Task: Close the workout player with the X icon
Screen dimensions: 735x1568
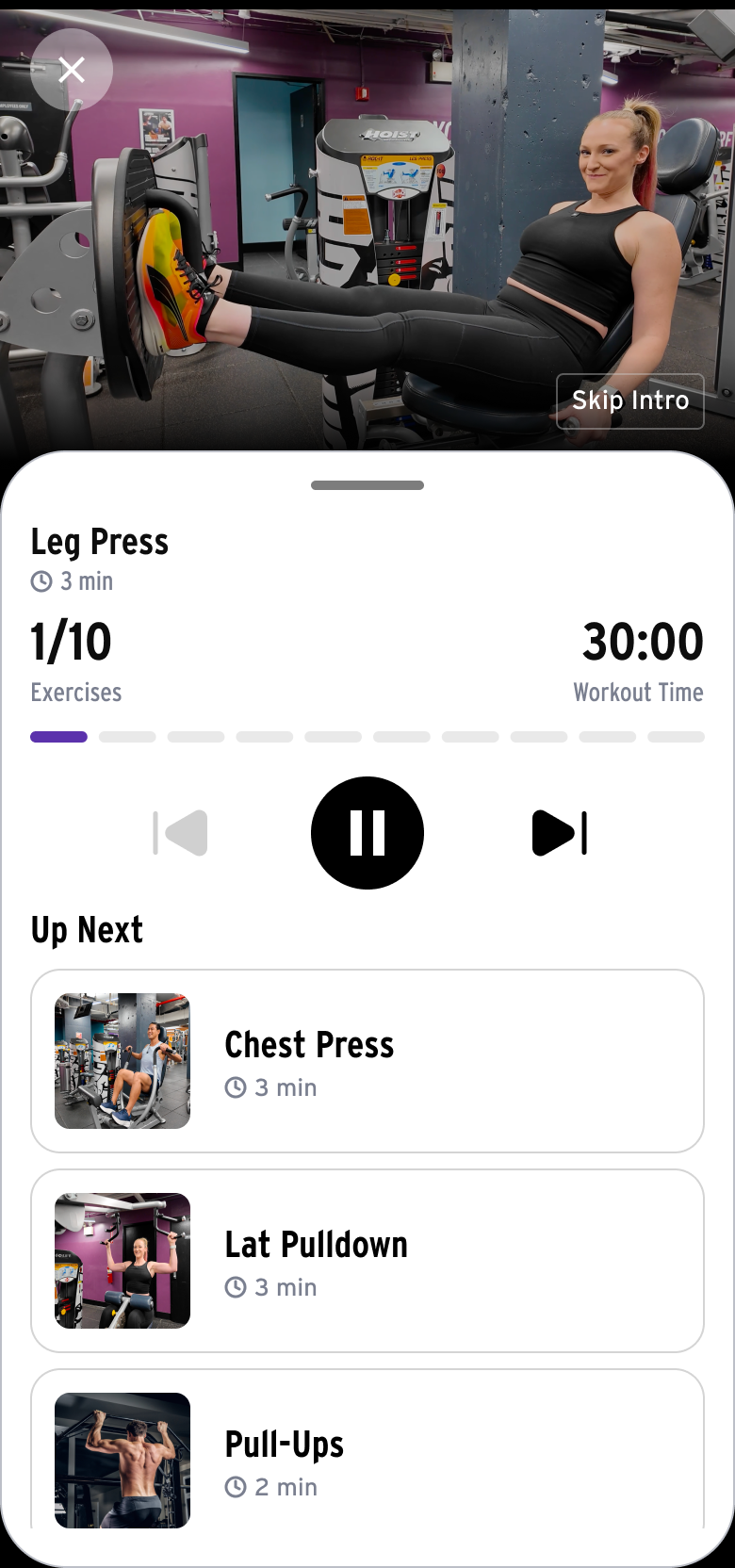Action: coord(72,69)
